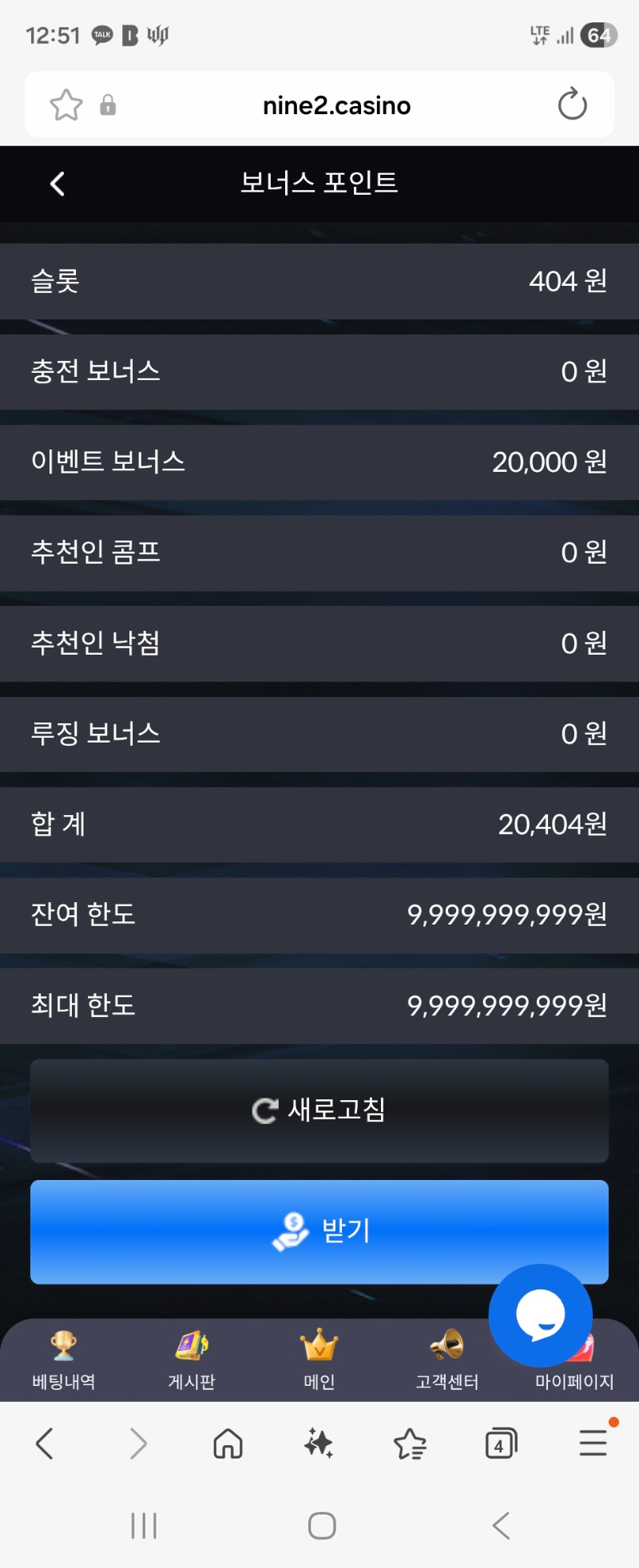The height and width of the screenshot is (1568, 639).
Task: Go to the 메인 tab
Action: [x=319, y=1361]
